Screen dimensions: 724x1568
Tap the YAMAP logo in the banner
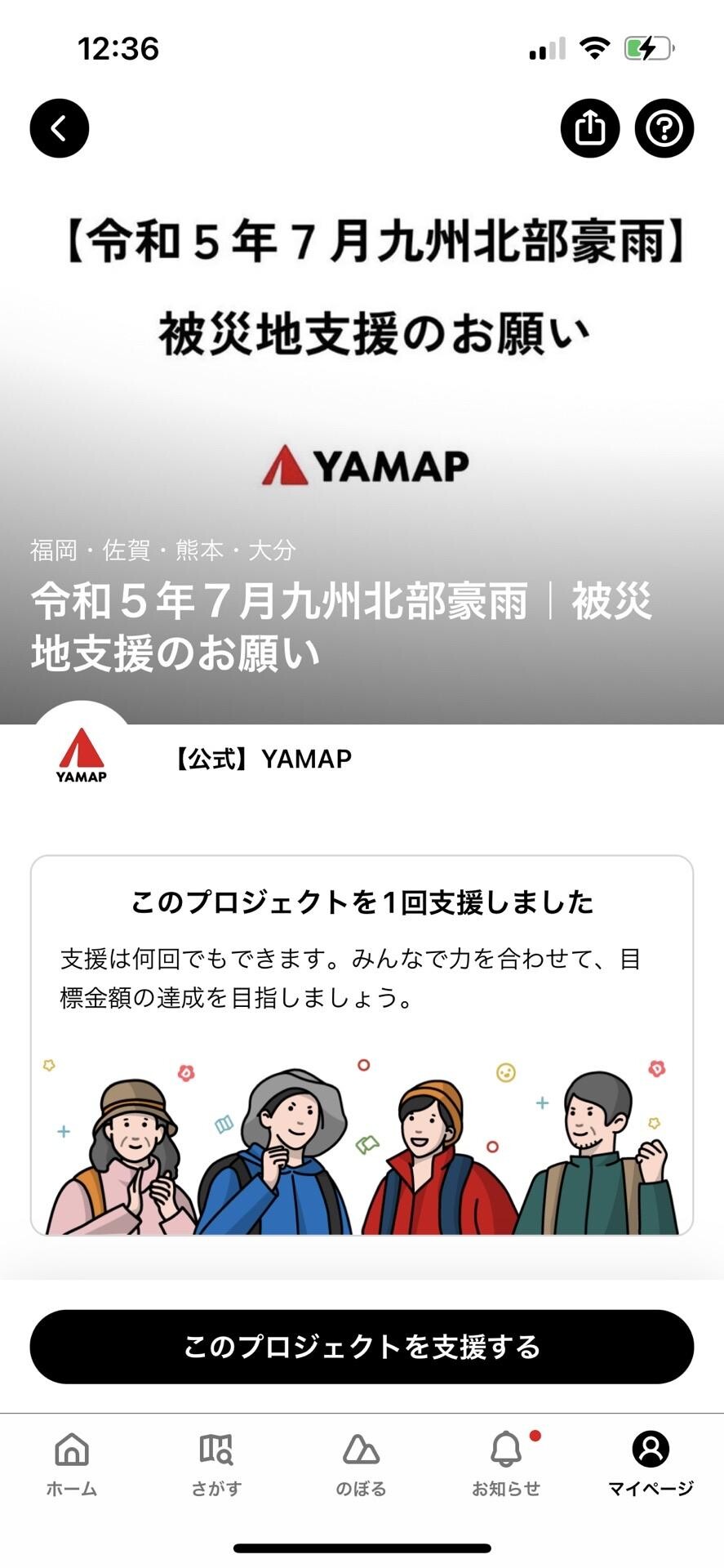[x=362, y=464]
